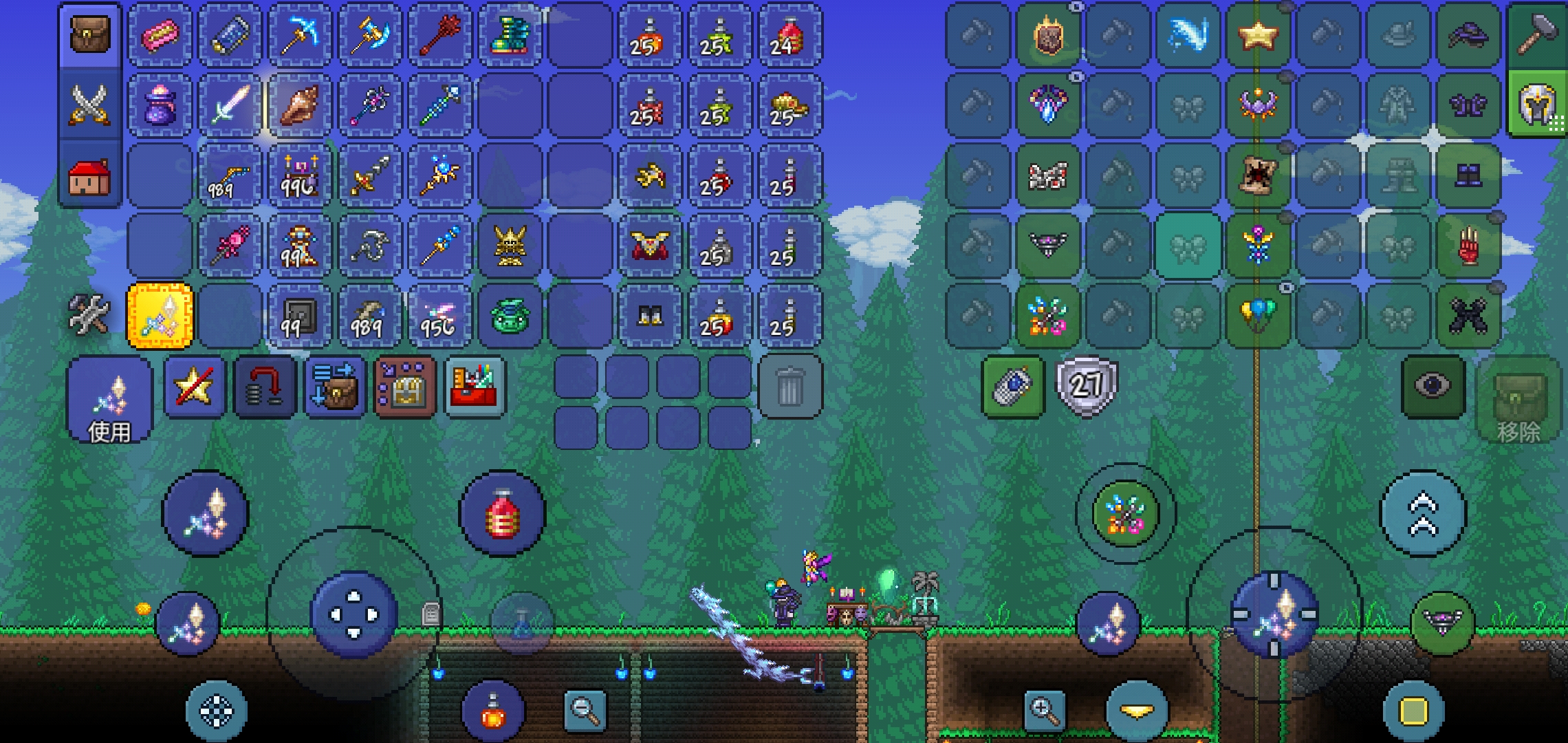The height and width of the screenshot is (743, 1568).
Task: Open the armor helmet equipment page
Action: (x=1537, y=105)
